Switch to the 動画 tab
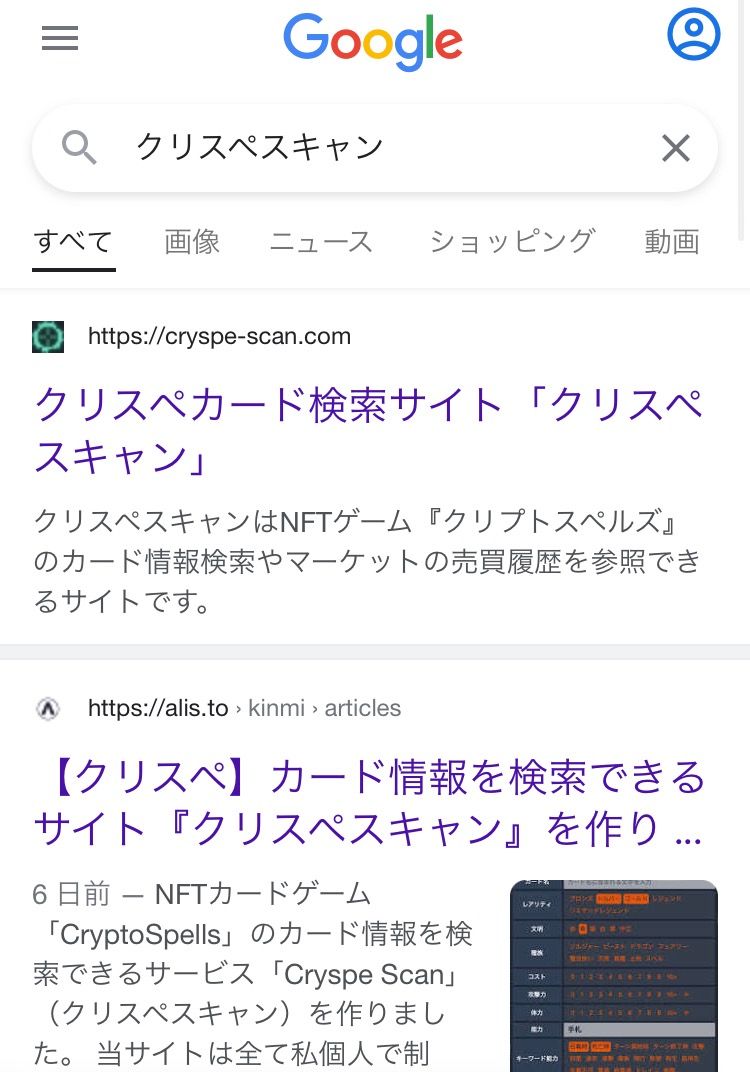750x1072 pixels. [671, 241]
